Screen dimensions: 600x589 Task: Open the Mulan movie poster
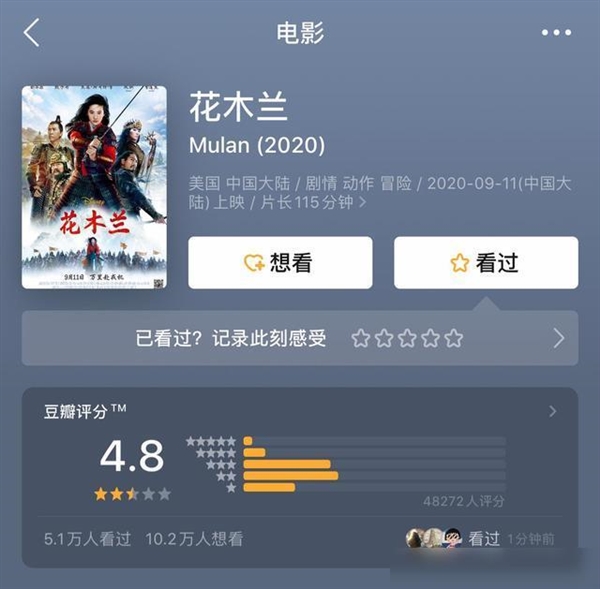(94, 187)
